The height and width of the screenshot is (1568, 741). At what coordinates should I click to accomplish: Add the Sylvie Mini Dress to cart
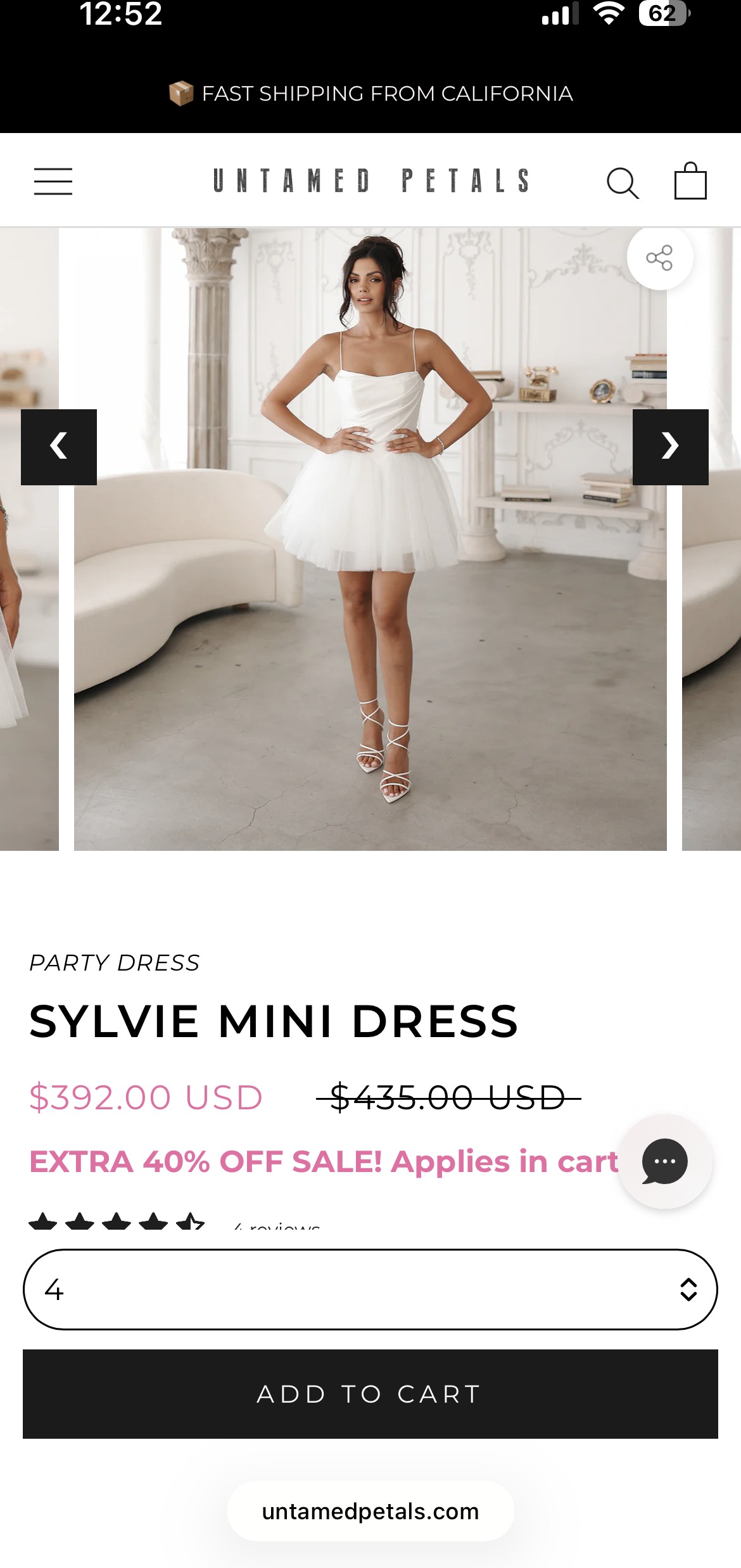pos(370,1394)
